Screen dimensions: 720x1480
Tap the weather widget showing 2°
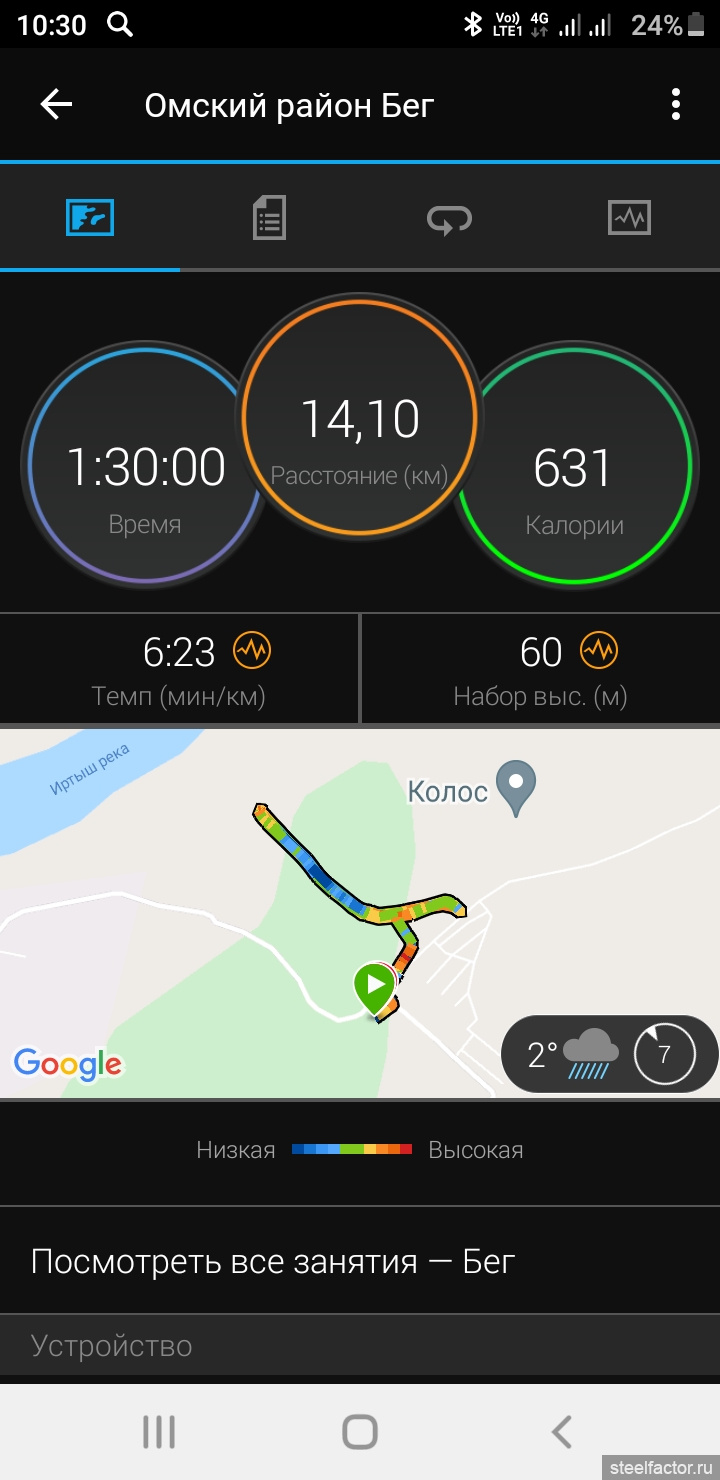(x=609, y=1054)
